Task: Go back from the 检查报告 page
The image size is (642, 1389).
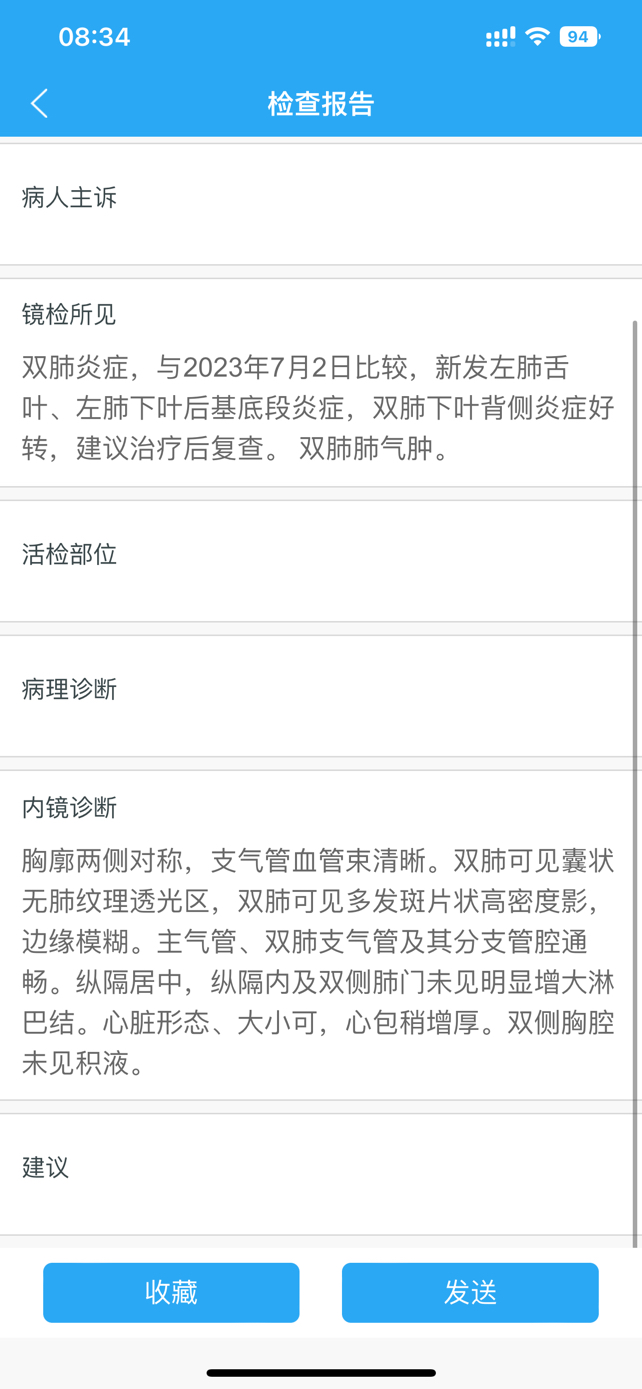Action: 39,103
